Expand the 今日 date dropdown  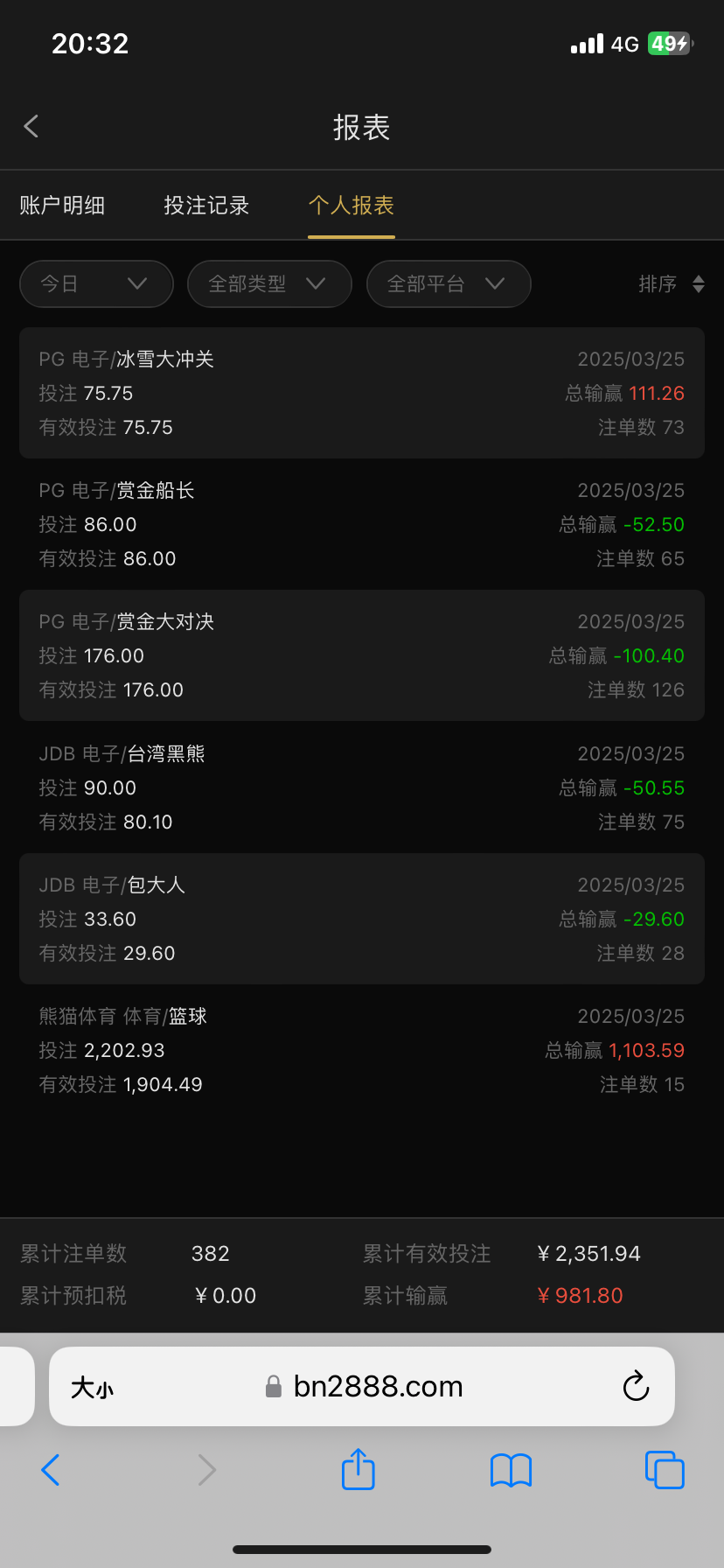coord(96,284)
